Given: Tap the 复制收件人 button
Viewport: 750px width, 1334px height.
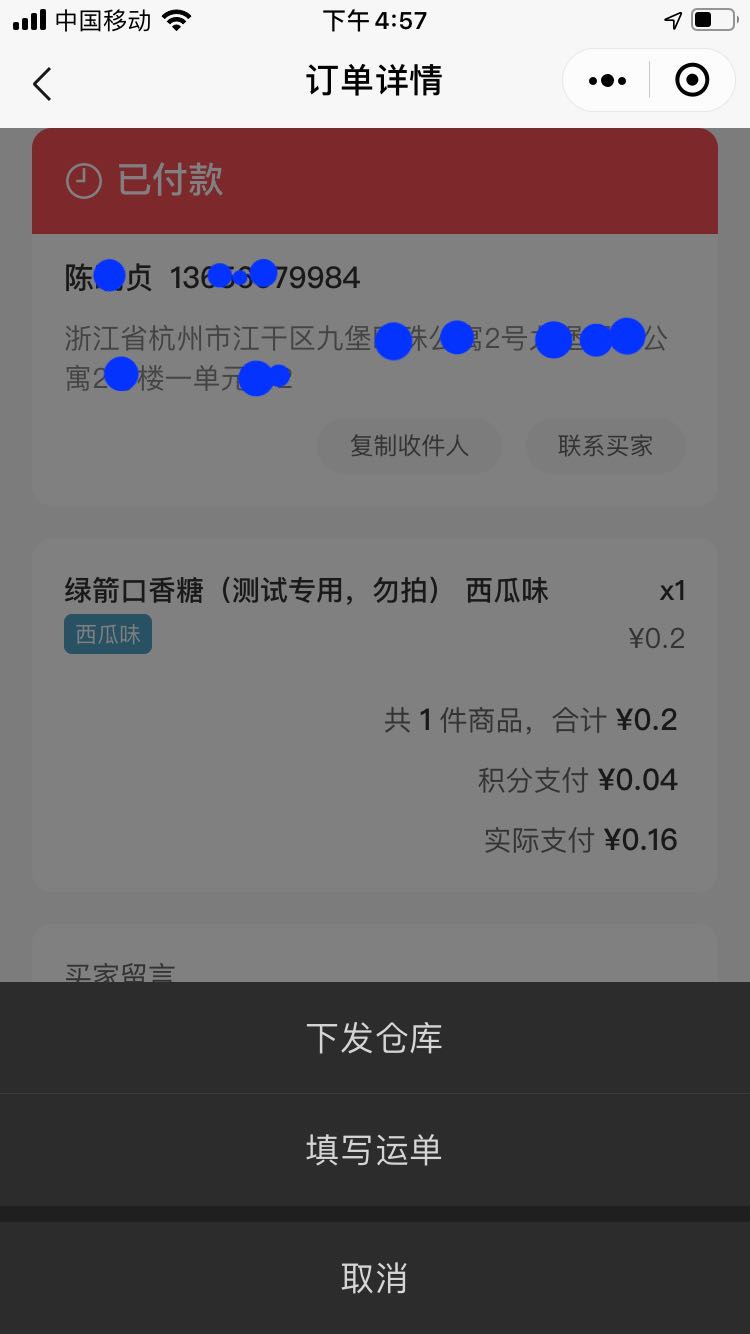Looking at the screenshot, I should click(x=409, y=446).
